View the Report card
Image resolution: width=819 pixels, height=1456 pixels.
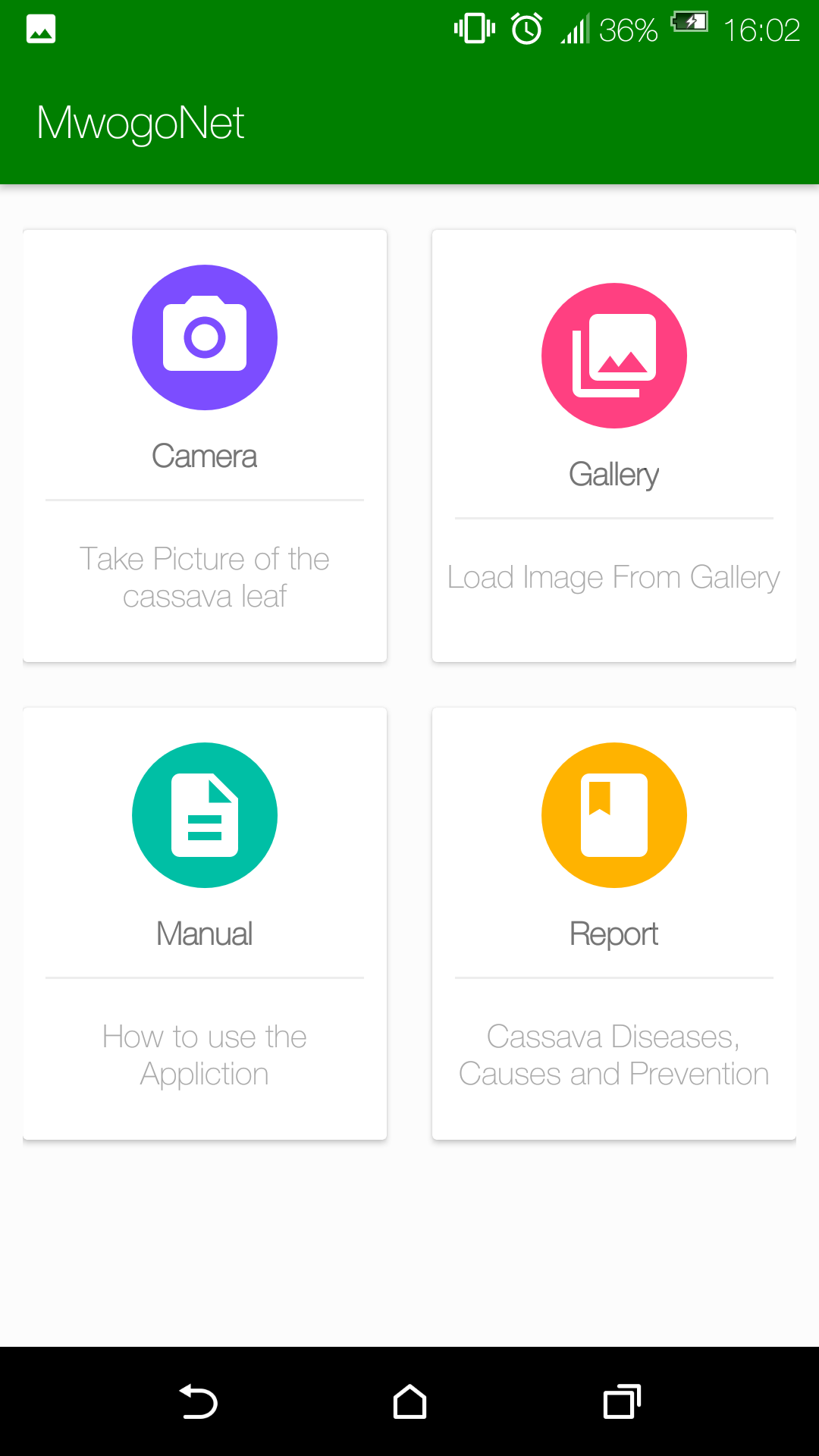614,924
